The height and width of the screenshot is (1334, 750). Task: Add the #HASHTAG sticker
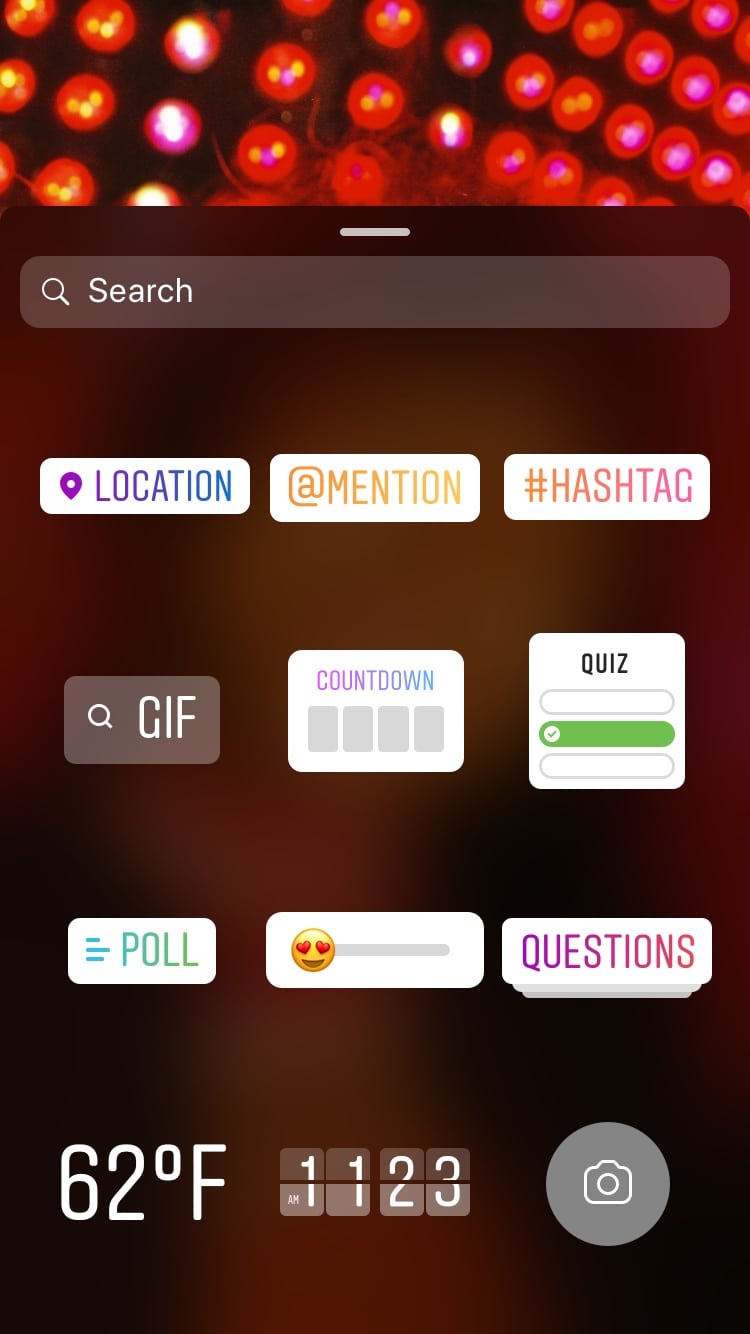(606, 487)
